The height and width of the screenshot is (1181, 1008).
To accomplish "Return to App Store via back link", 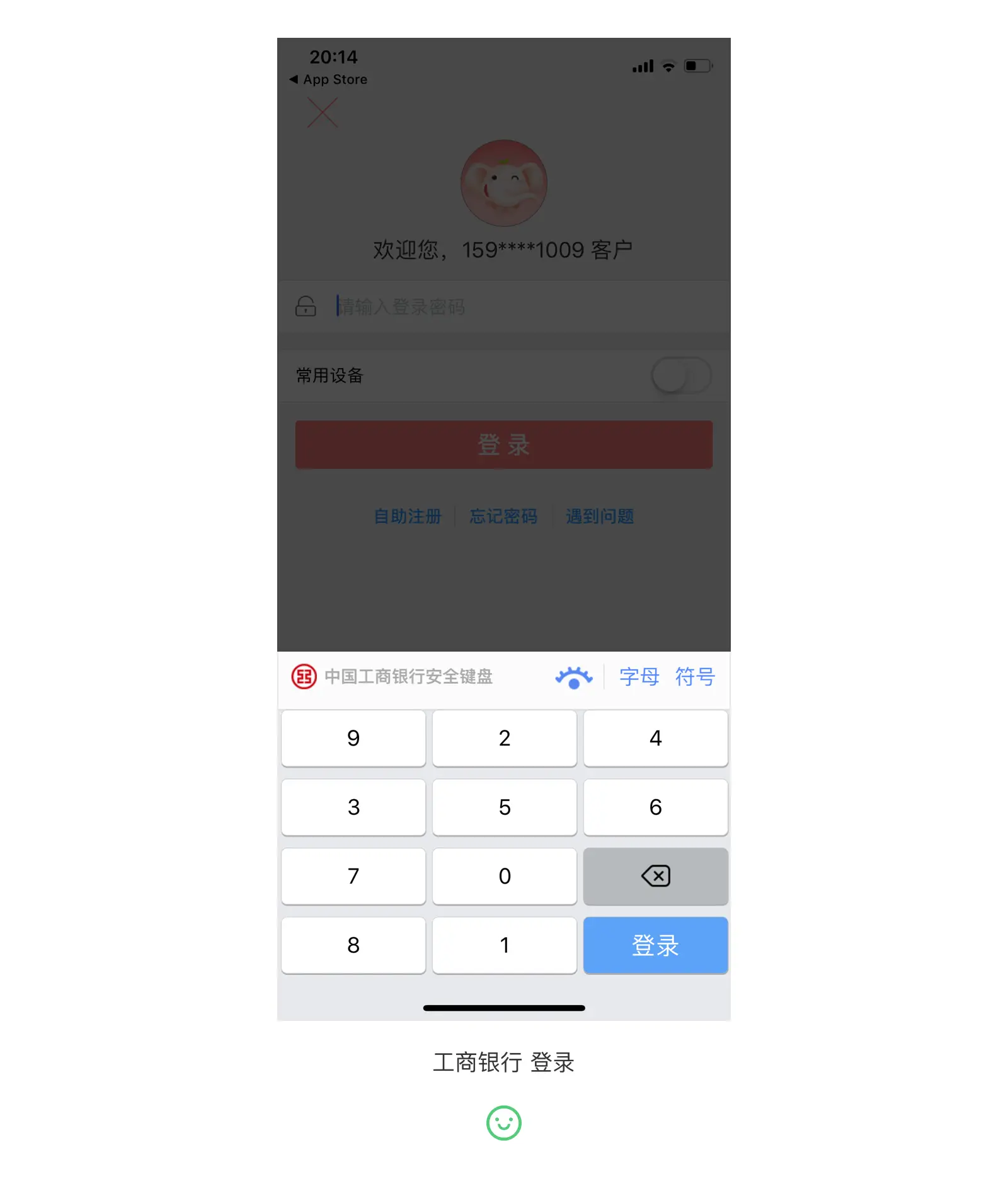I will (328, 79).
